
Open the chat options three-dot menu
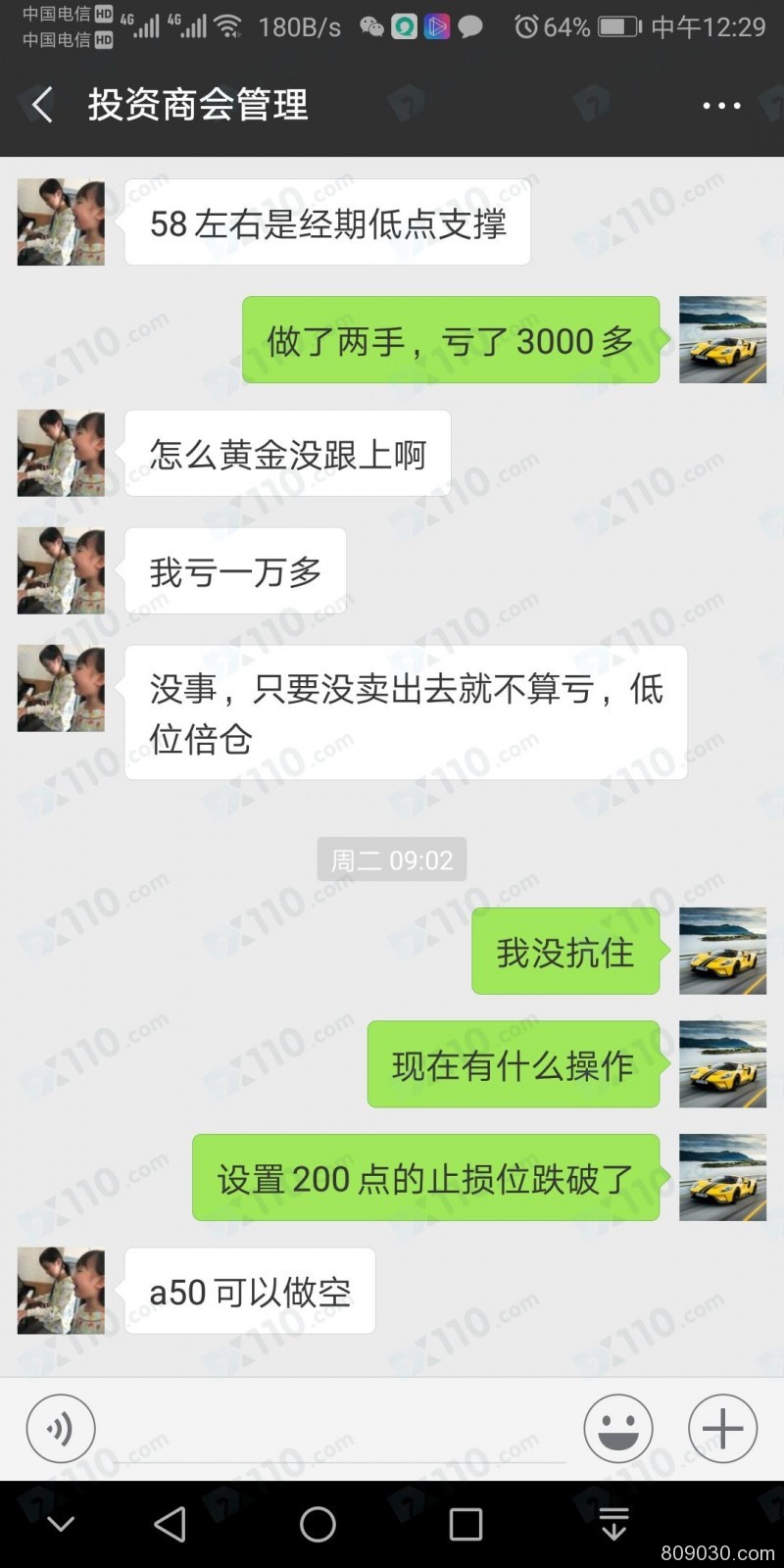tap(721, 106)
